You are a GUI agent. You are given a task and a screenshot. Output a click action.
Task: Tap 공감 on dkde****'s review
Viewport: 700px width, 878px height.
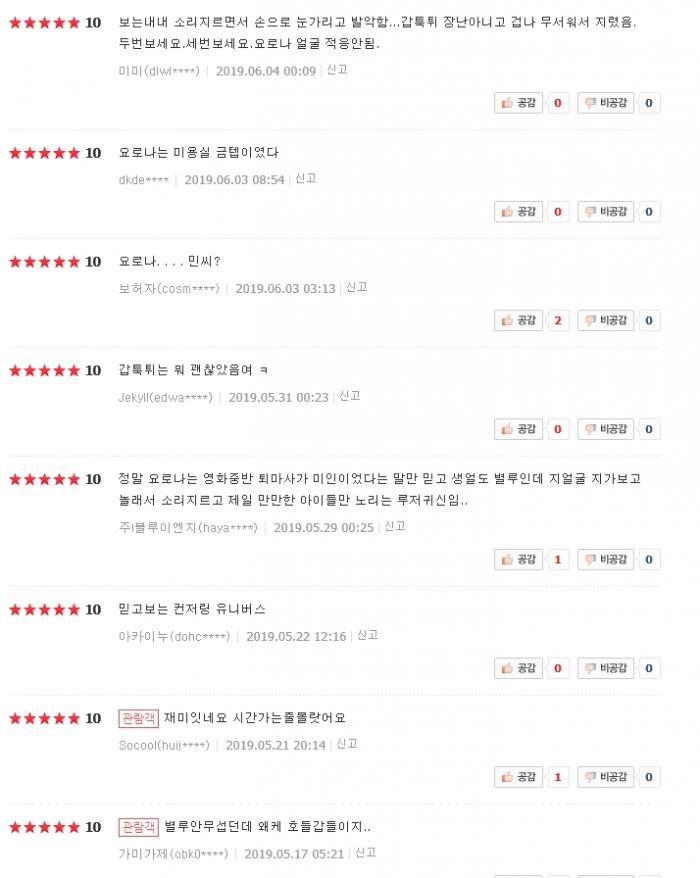pos(519,212)
